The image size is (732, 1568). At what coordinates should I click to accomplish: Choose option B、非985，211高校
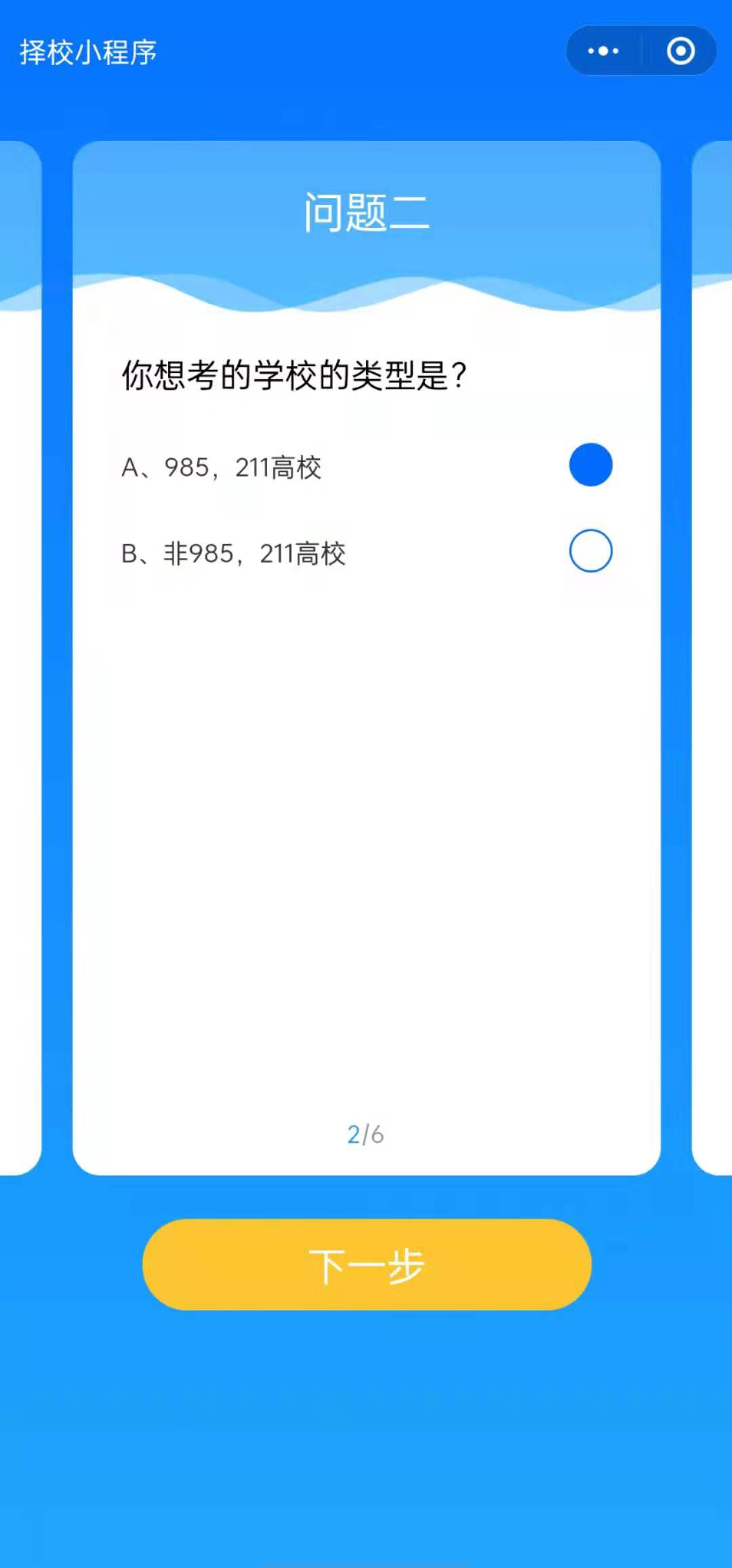[x=590, y=551]
